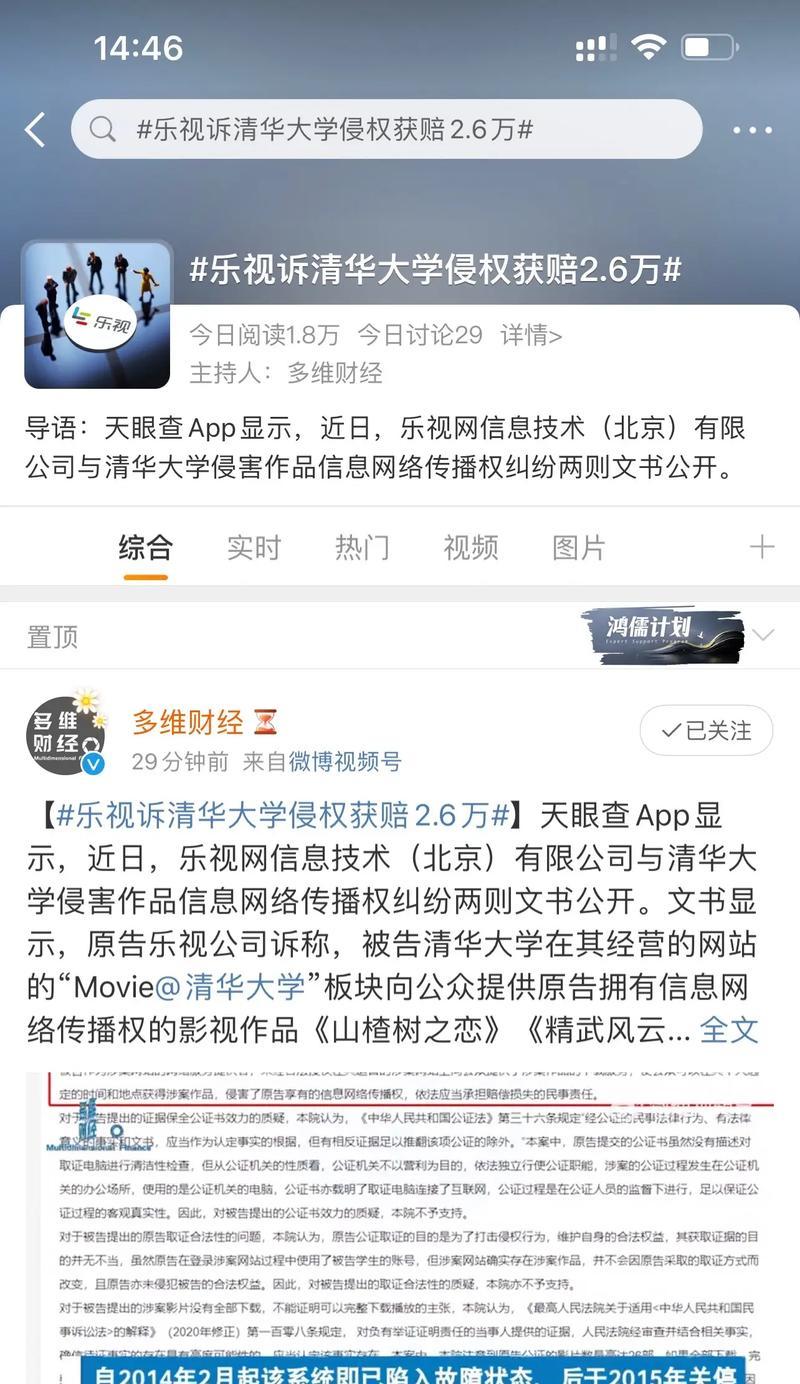The image size is (800, 1384).
Task: Switch to the 热门 tab
Action: point(362,547)
